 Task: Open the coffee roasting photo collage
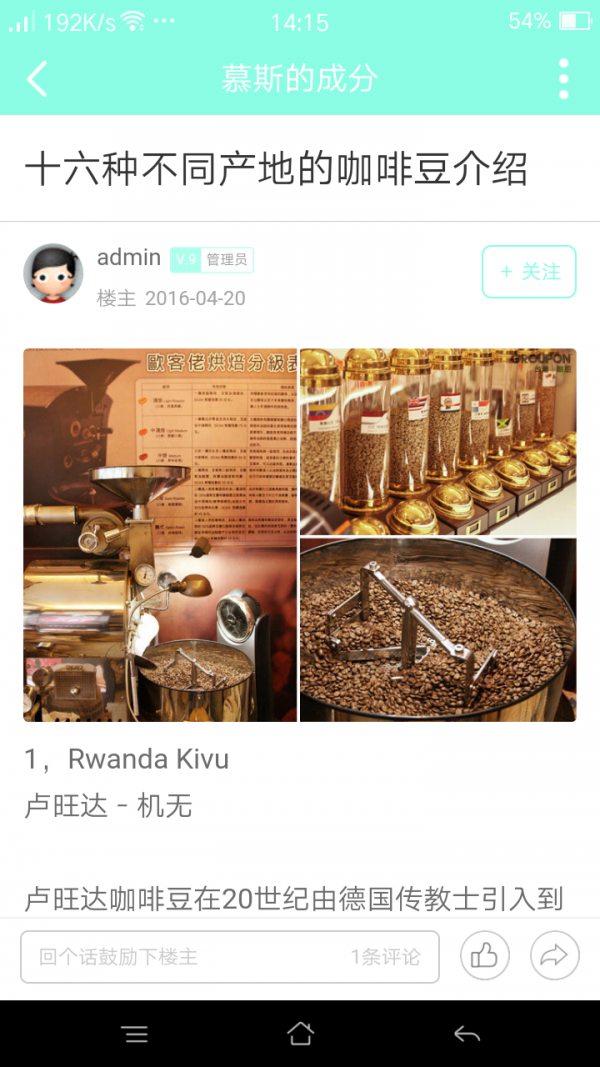tap(300, 535)
